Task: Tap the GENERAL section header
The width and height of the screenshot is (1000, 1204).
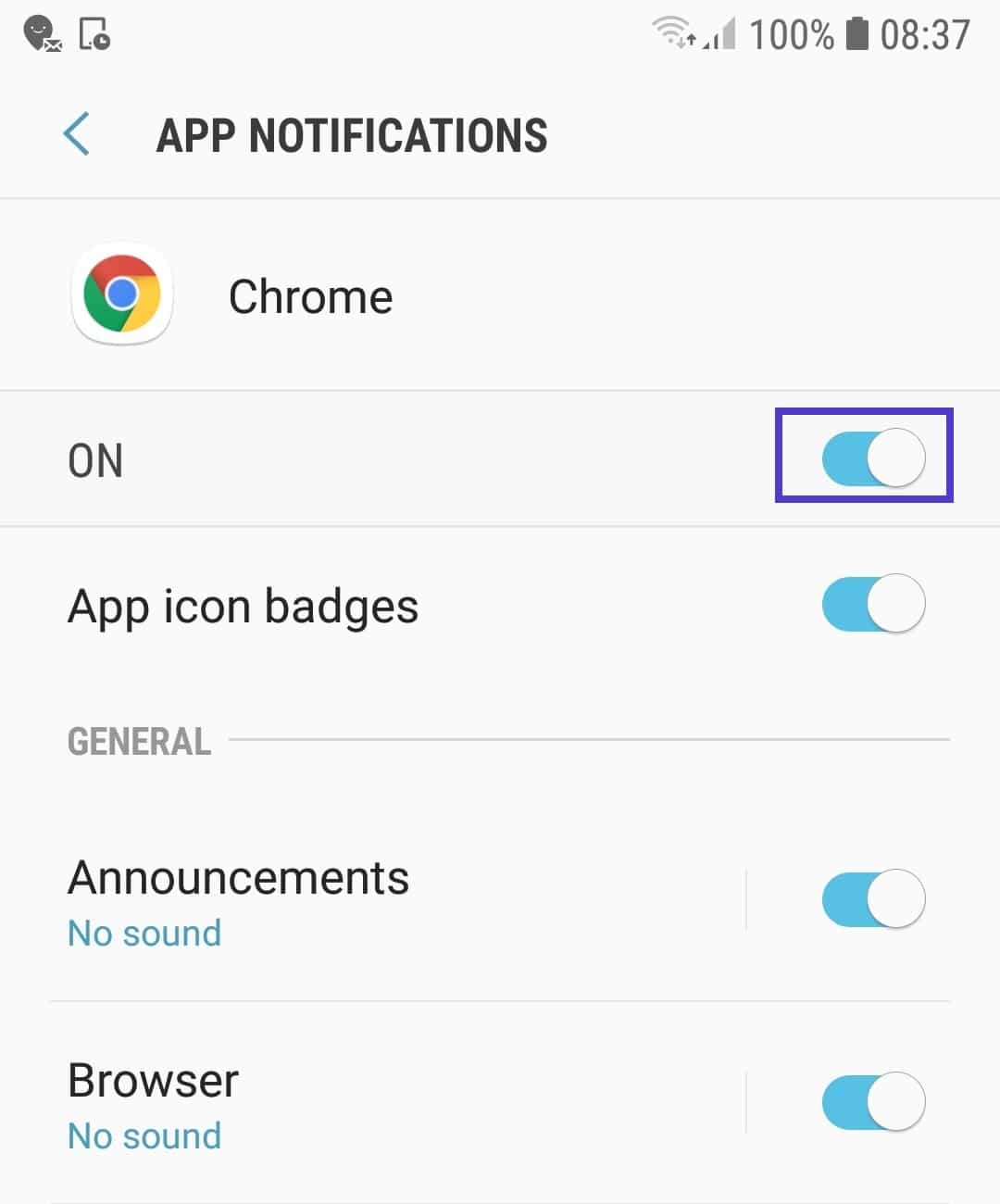Action: 139,740
